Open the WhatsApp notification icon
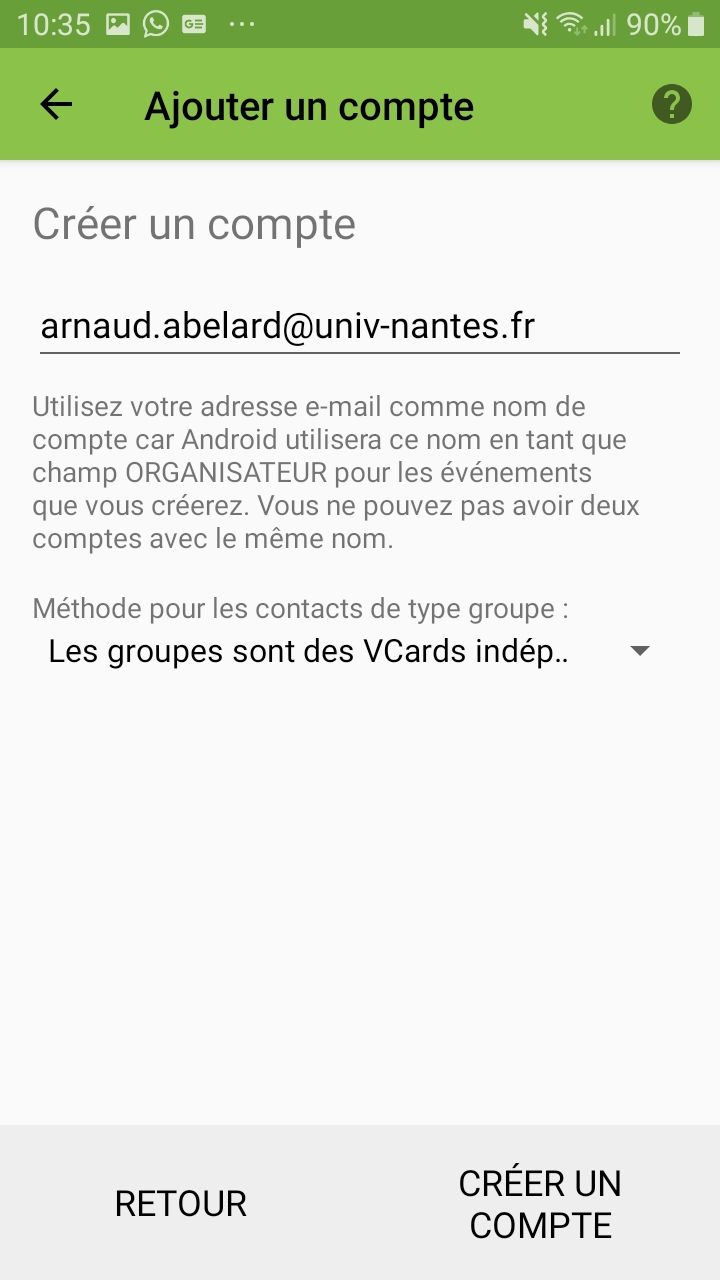 click(x=153, y=22)
